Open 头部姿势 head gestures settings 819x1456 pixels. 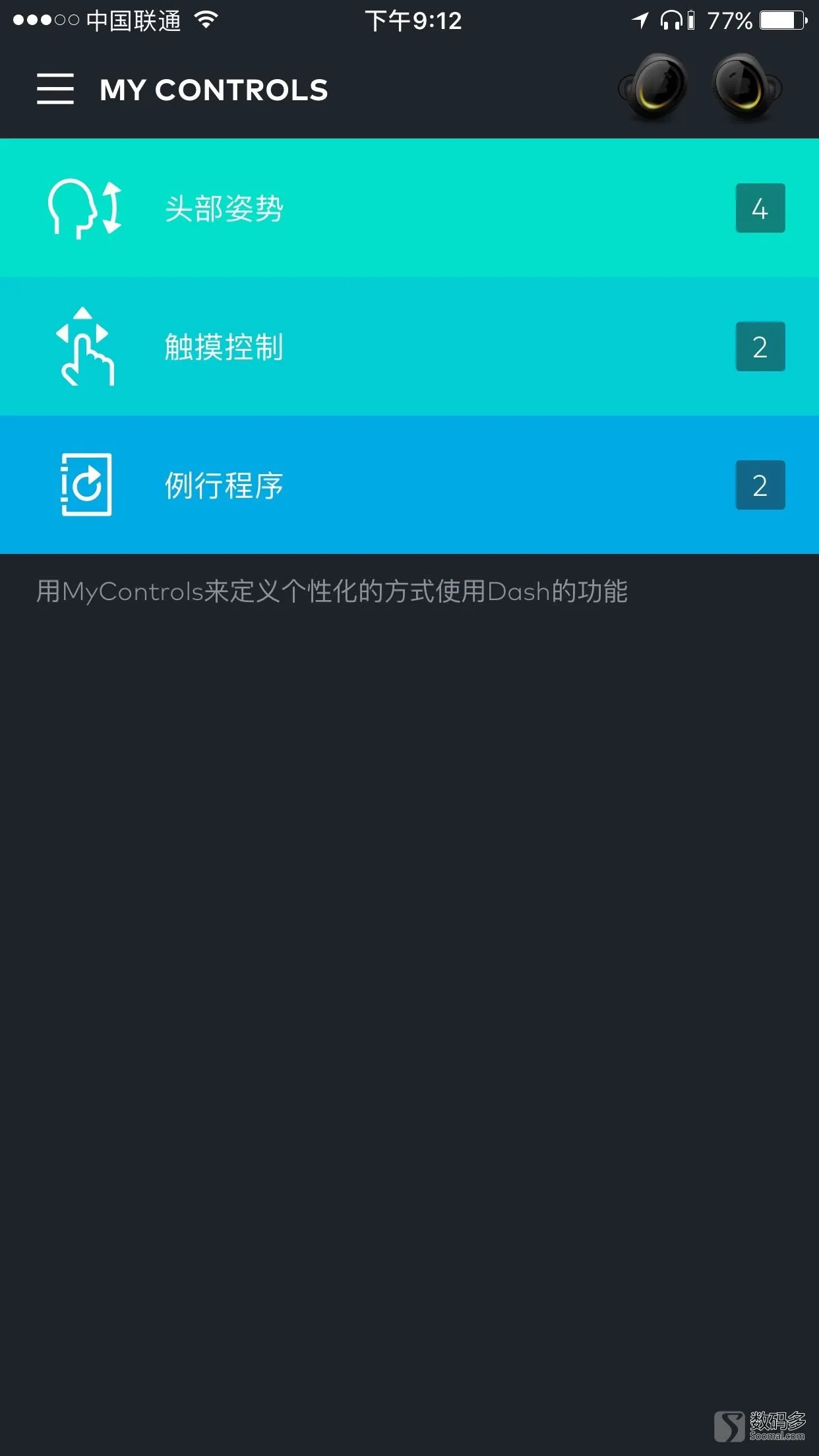pyautogui.click(x=409, y=208)
